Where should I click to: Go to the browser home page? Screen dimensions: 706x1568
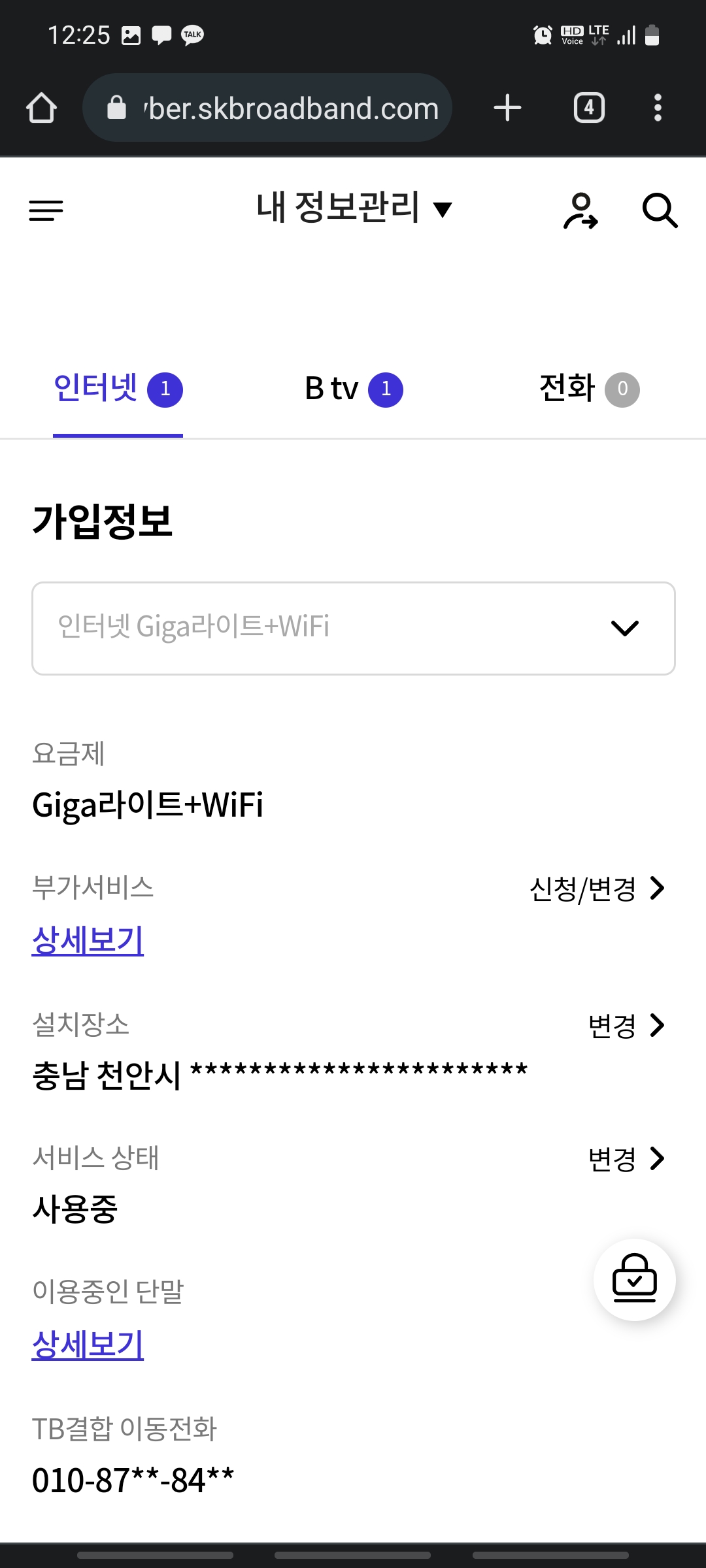[41, 108]
